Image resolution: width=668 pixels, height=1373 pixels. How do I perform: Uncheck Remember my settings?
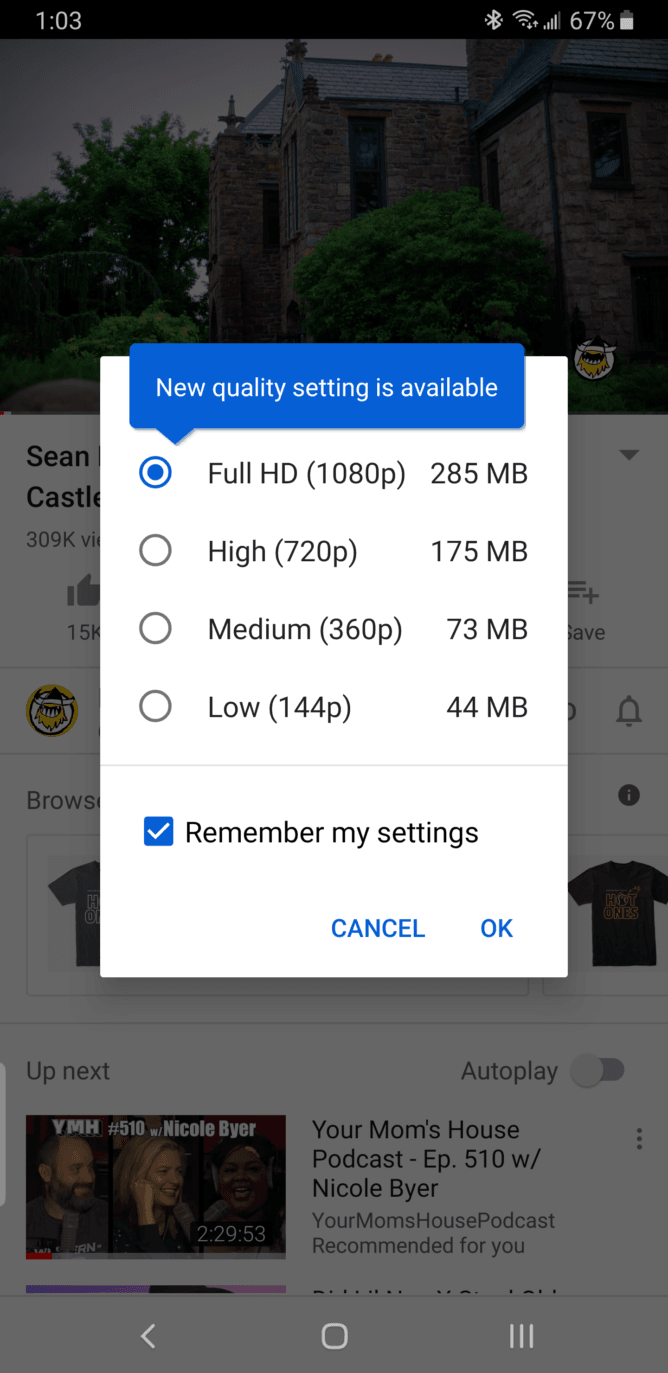159,832
